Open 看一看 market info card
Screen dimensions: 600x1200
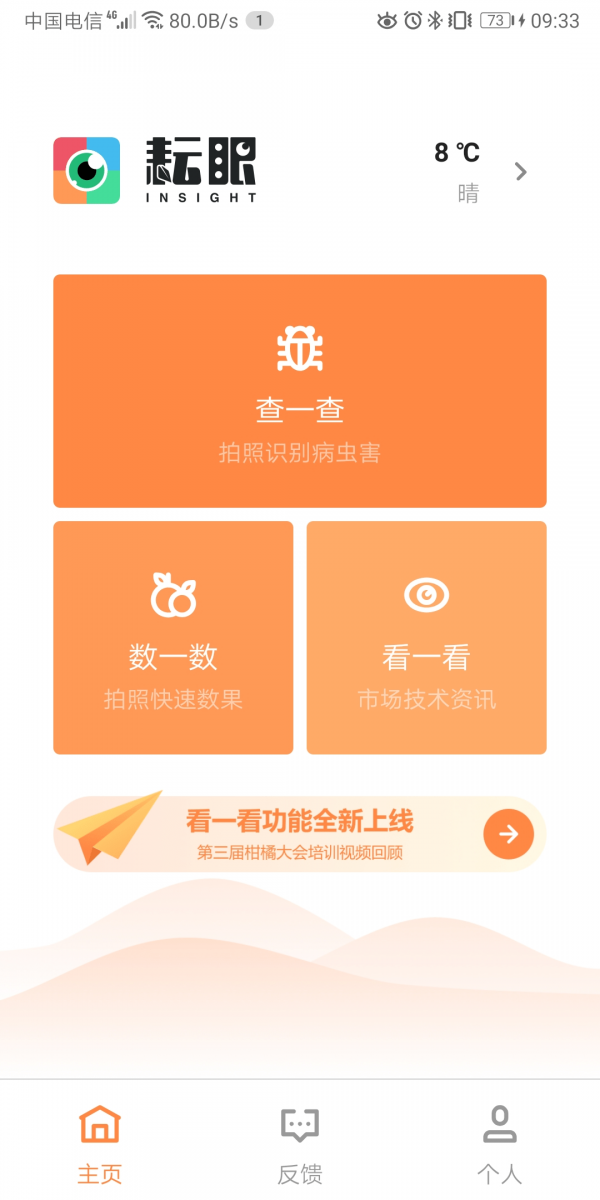pos(427,638)
